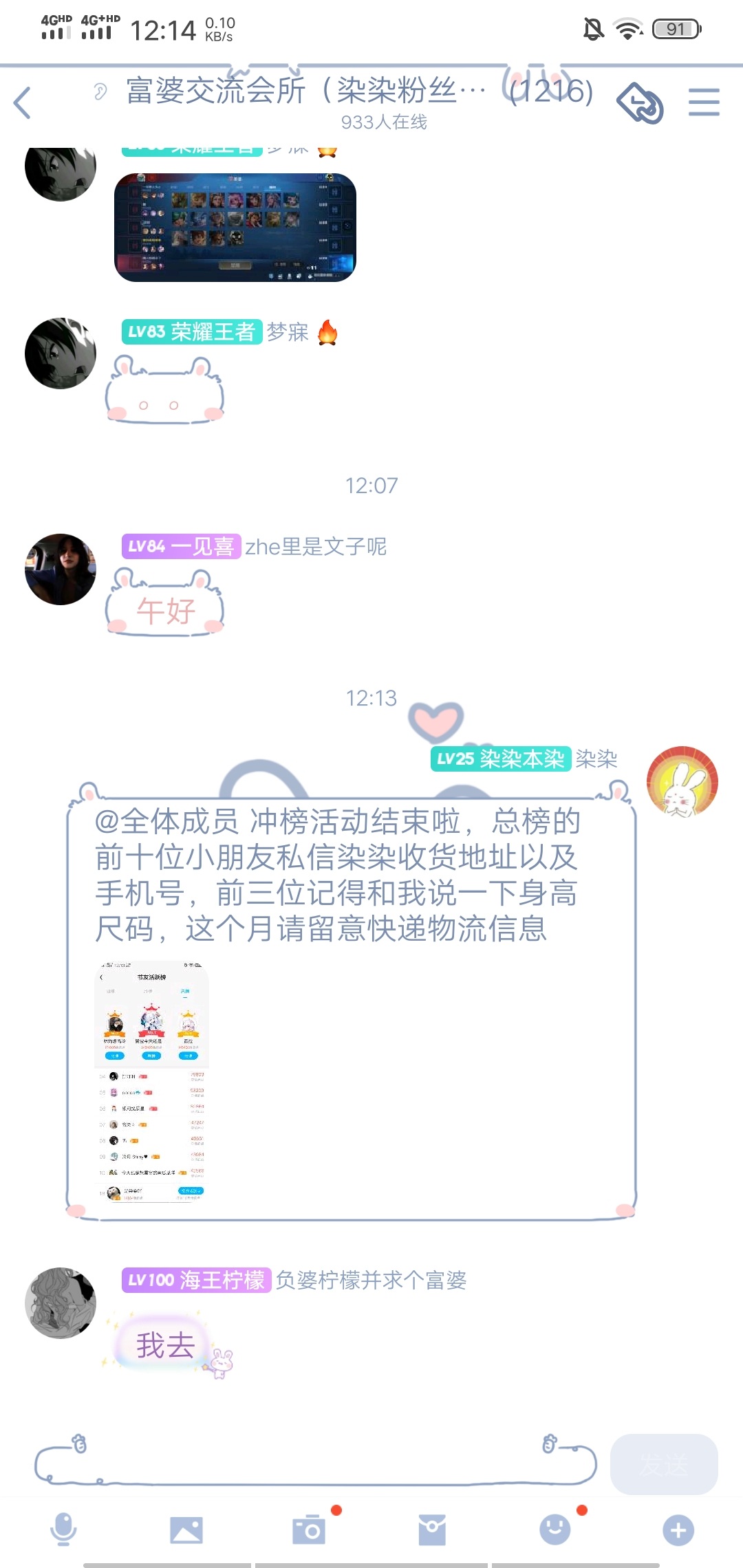
Task: Open 染染's rabbit avatar
Action: [x=682, y=782]
